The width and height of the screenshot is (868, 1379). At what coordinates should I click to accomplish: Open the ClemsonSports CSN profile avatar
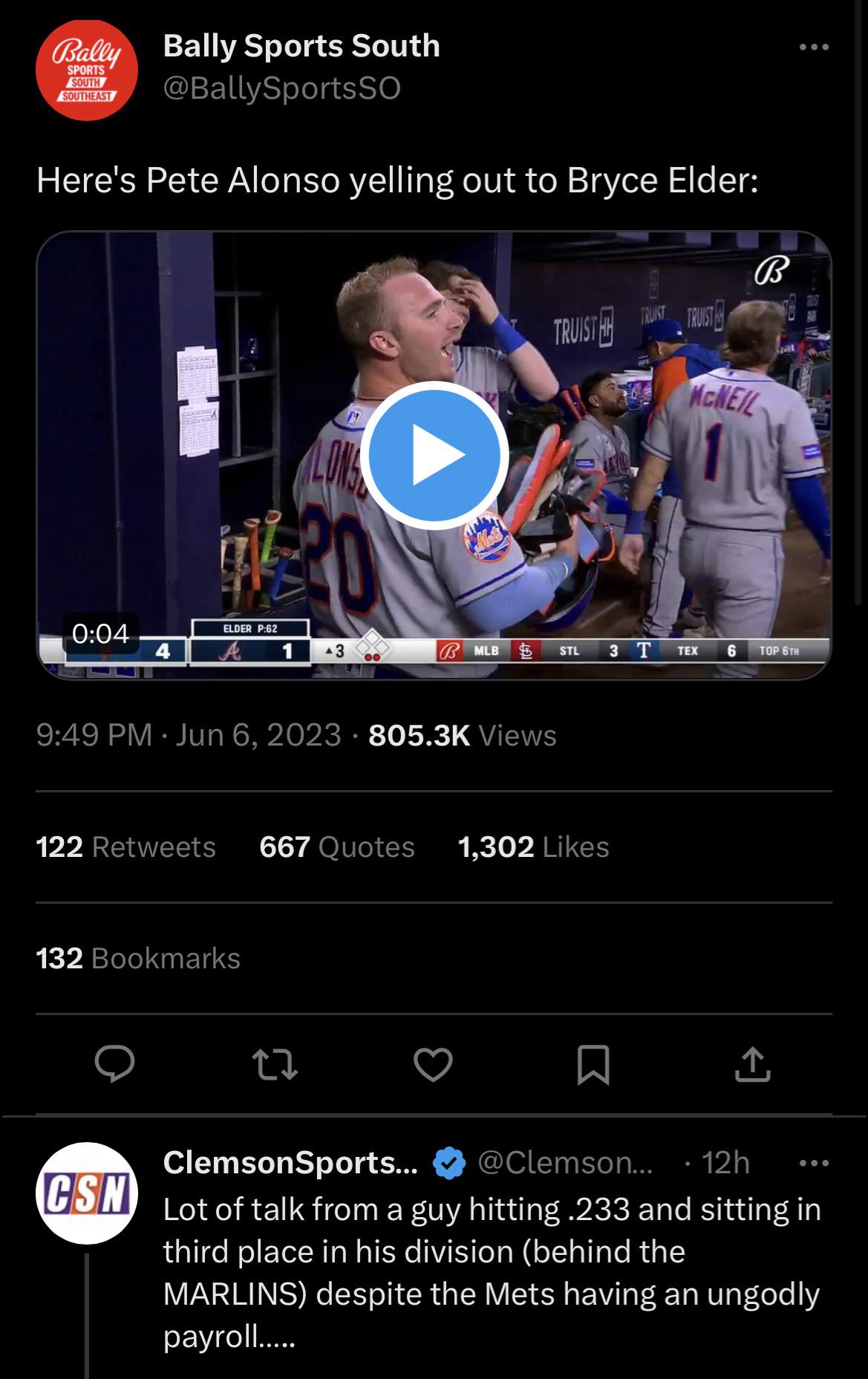click(x=87, y=1193)
